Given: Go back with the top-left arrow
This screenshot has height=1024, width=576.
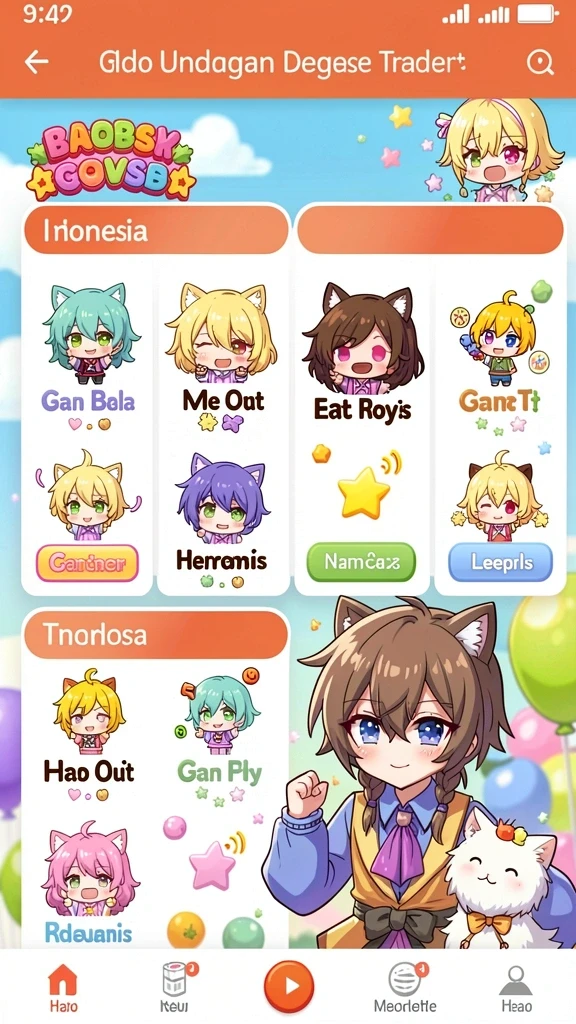Looking at the screenshot, I should tap(37, 62).
